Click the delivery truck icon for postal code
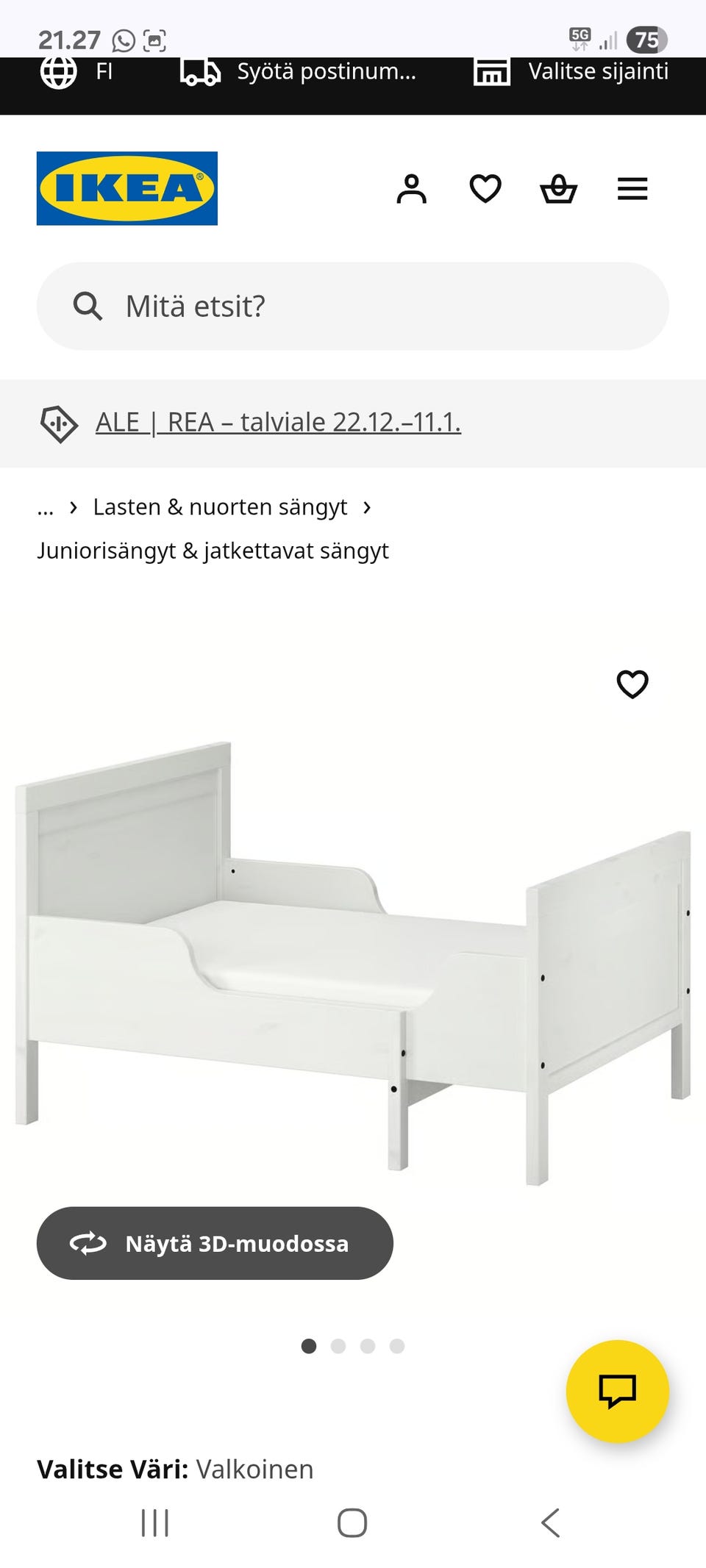Screen dimensions: 706x1568 pyautogui.click(x=199, y=71)
